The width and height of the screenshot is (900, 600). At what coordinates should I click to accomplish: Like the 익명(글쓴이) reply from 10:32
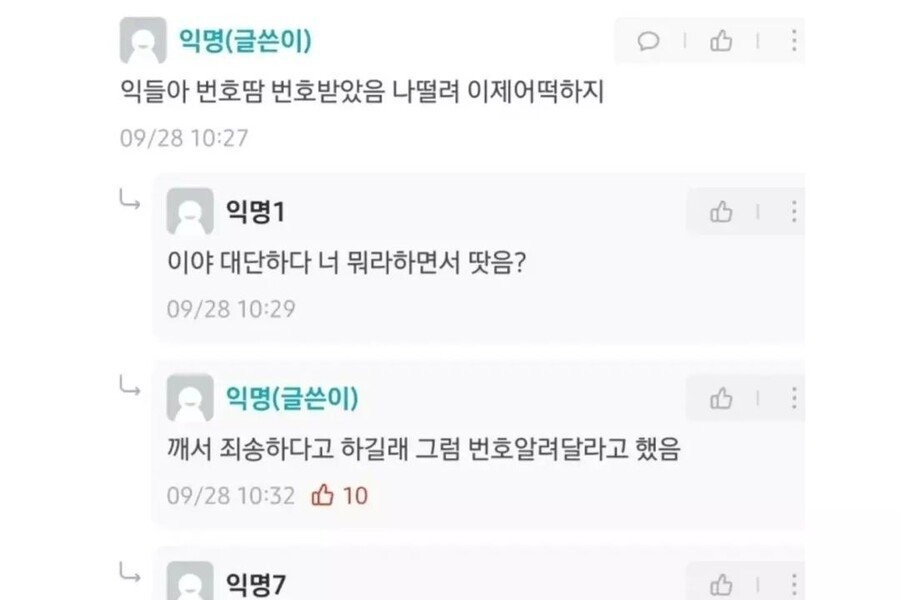[x=721, y=399]
